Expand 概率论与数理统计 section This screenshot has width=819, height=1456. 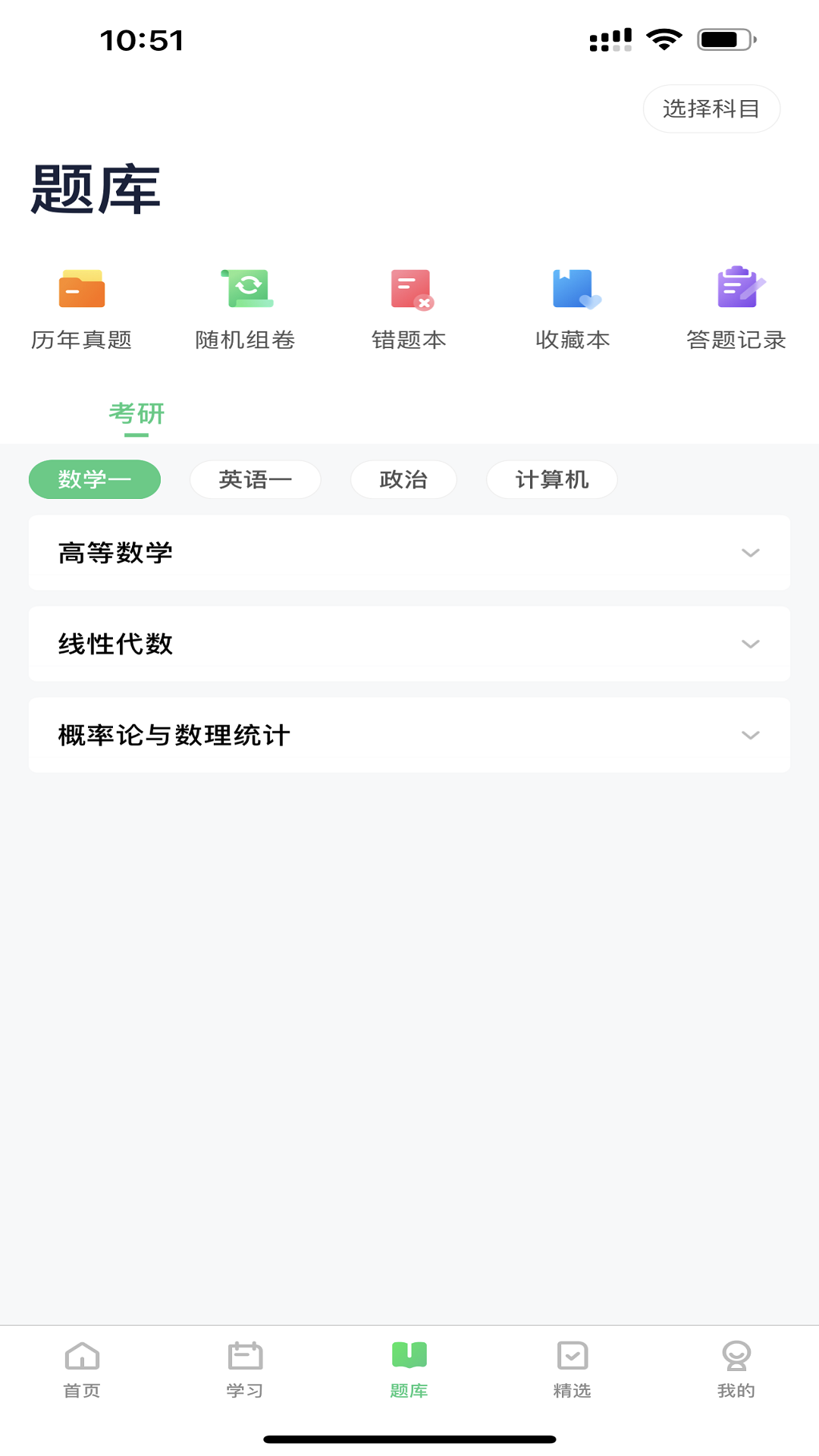(x=409, y=735)
